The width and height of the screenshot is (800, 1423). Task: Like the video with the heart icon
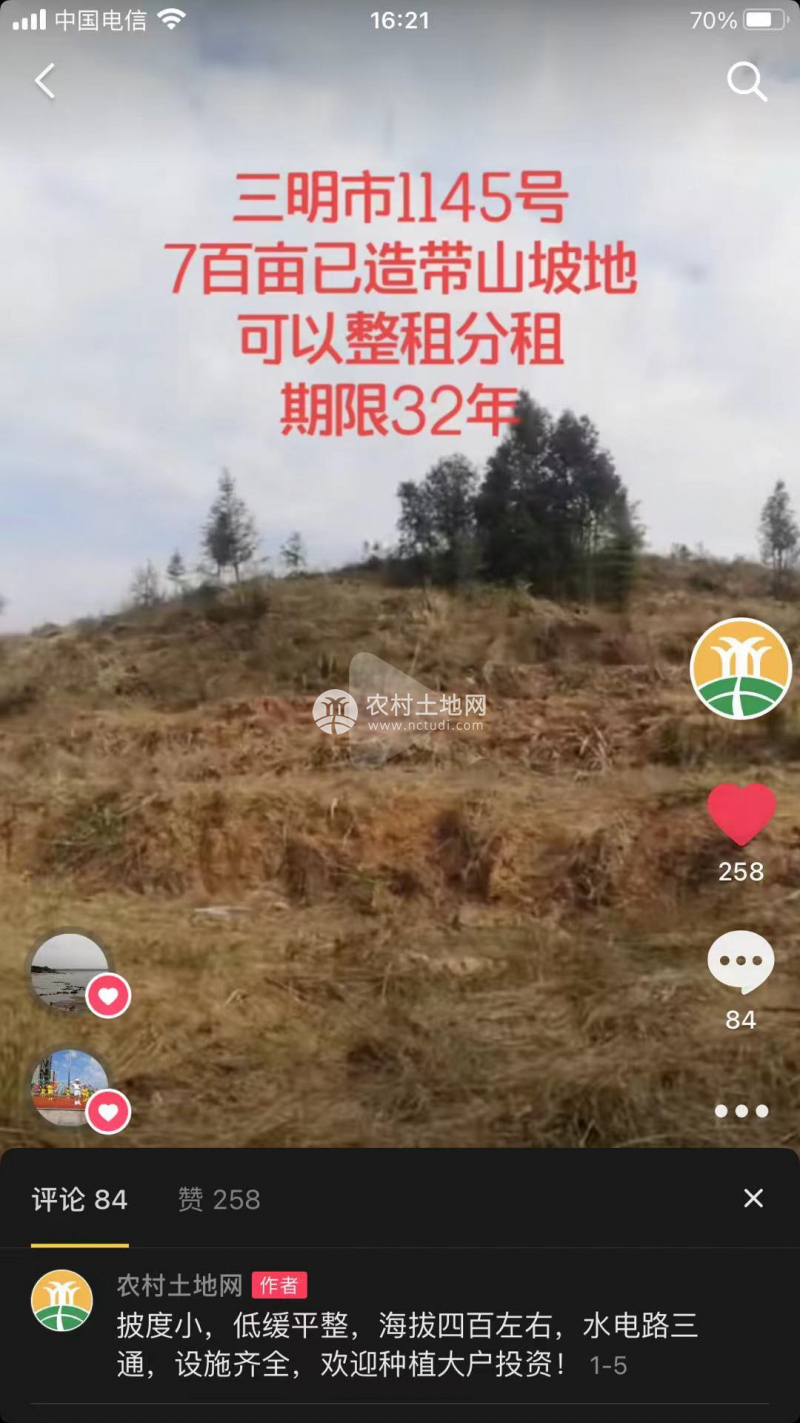pos(741,813)
